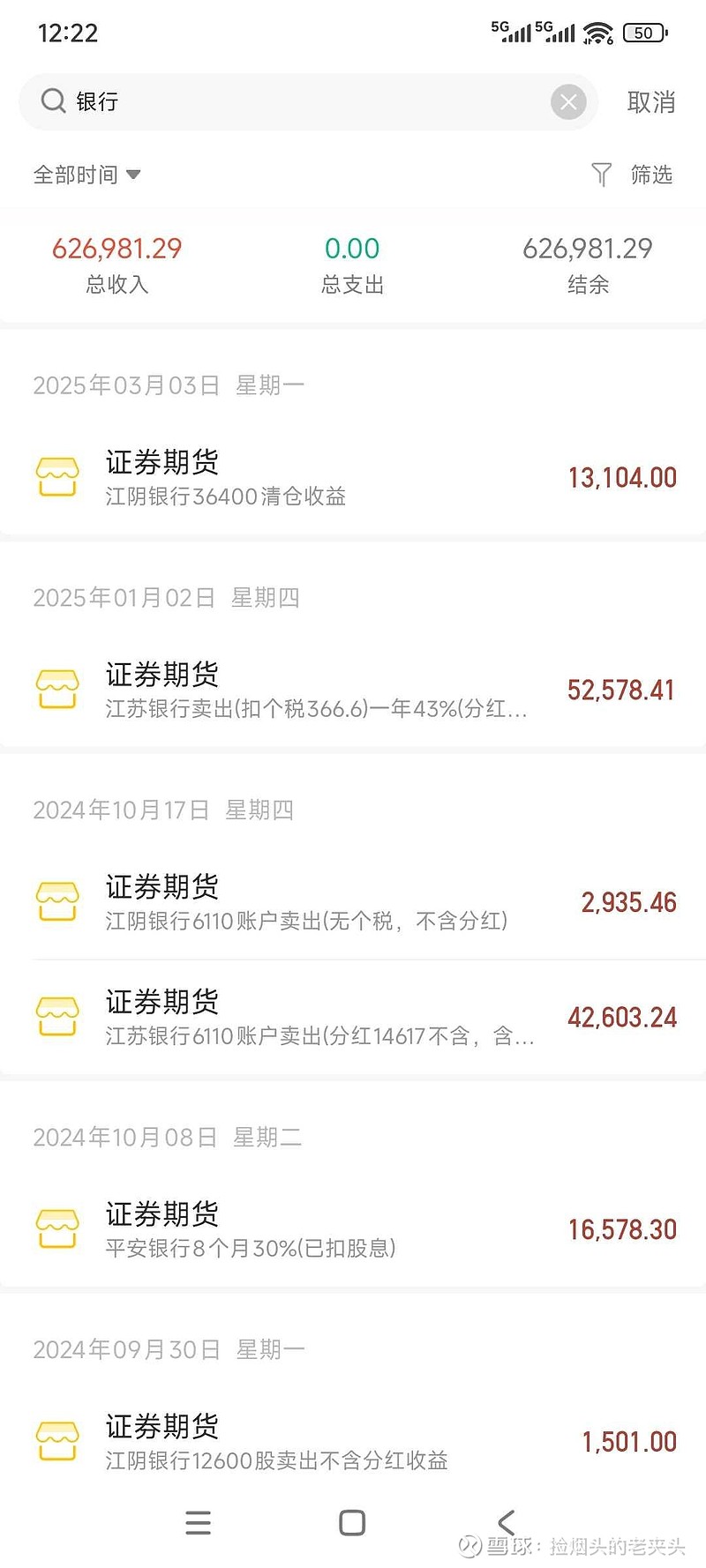
Task: Tap the search field containing 银行
Action: [308, 102]
